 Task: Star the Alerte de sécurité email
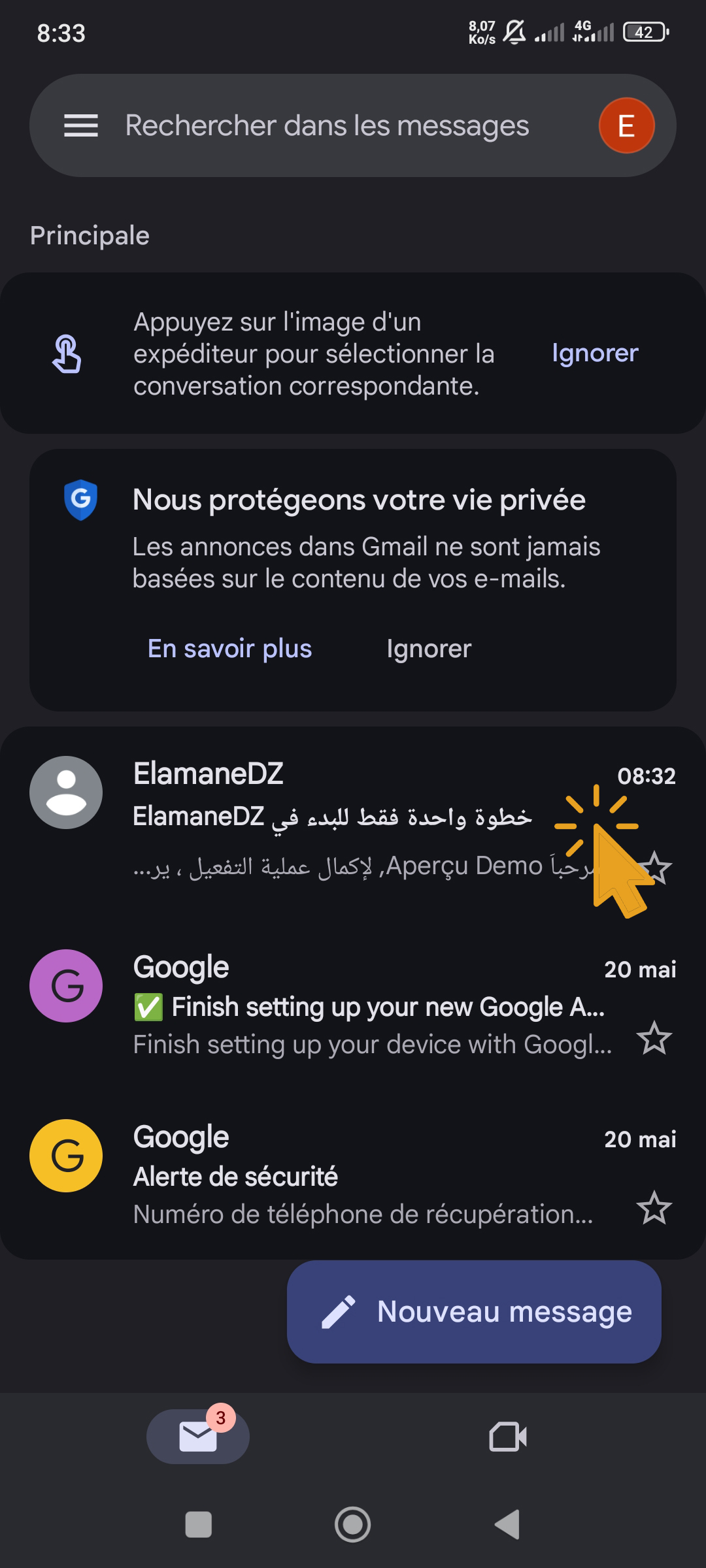coord(654,1208)
